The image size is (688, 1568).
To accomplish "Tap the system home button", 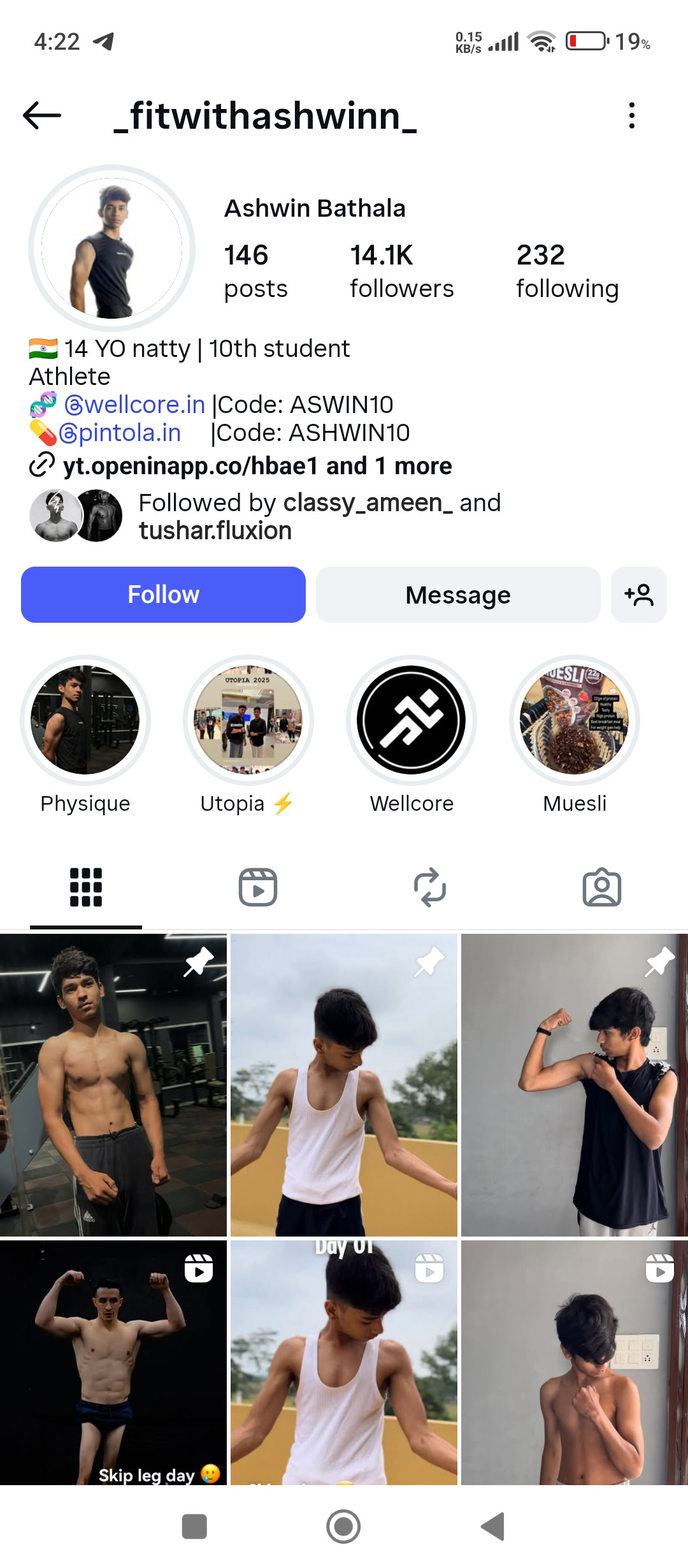I will click(x=343, y=1527).
